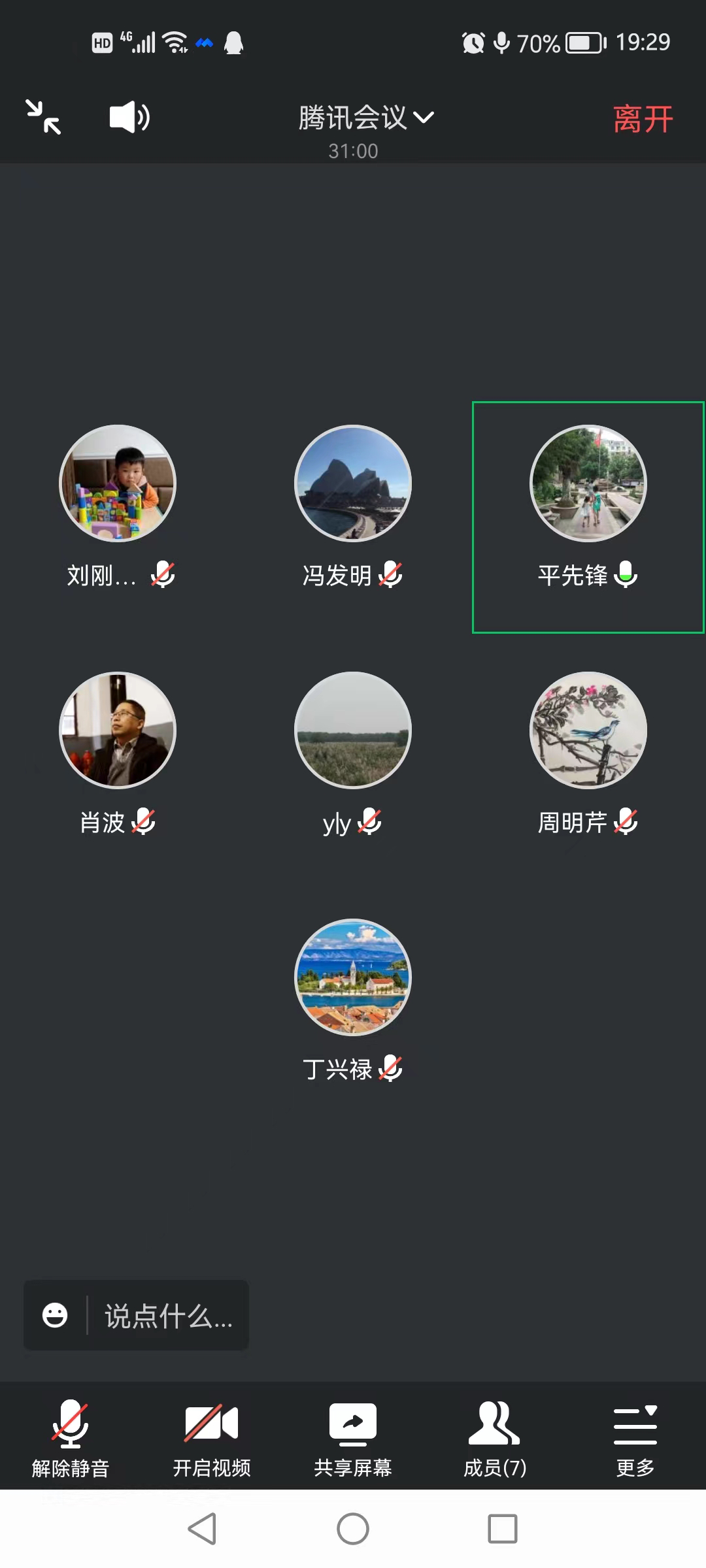
Task: Open 冯发明's participant tile
Action: click(353, 484)
